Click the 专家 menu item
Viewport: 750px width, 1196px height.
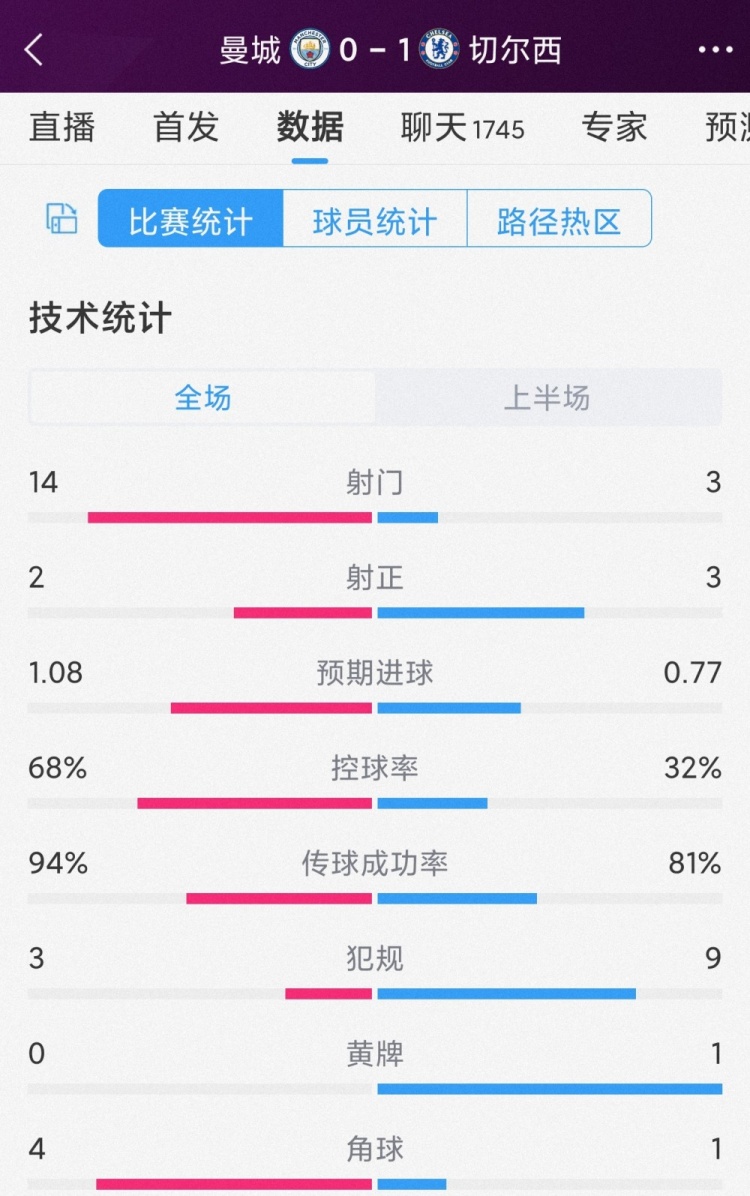(614, 128)
